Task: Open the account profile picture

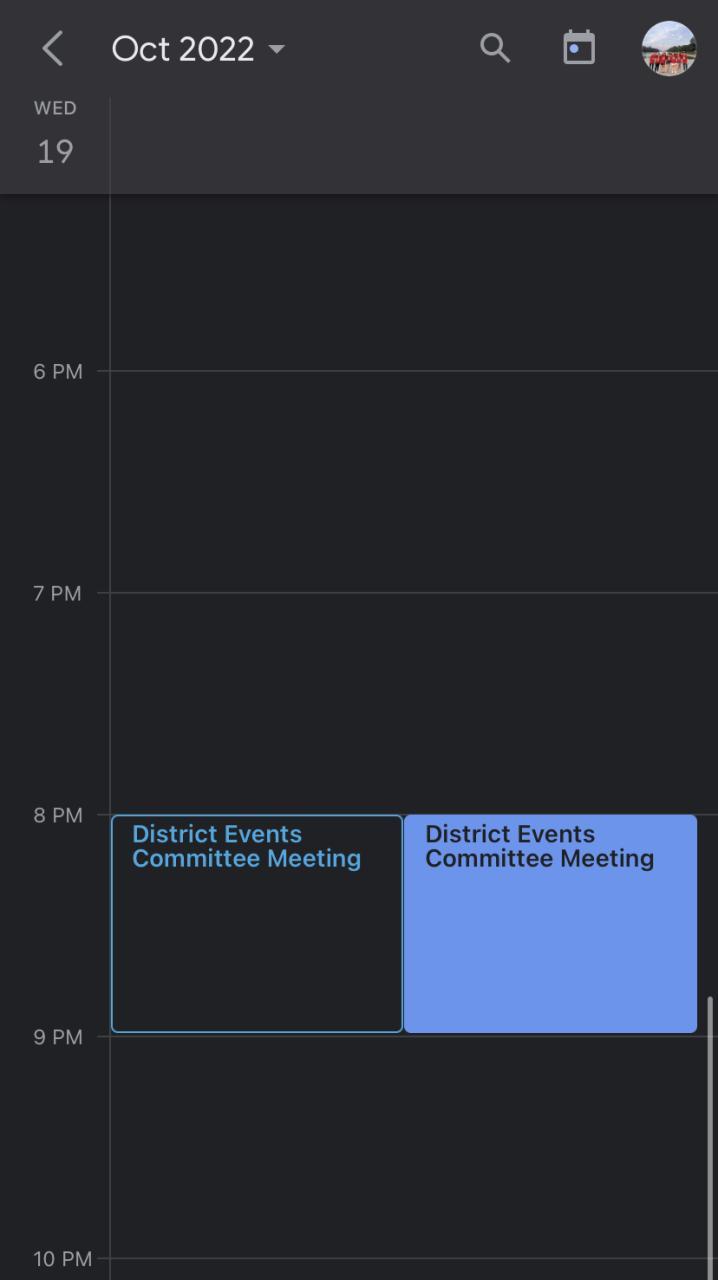Action: 669,48
